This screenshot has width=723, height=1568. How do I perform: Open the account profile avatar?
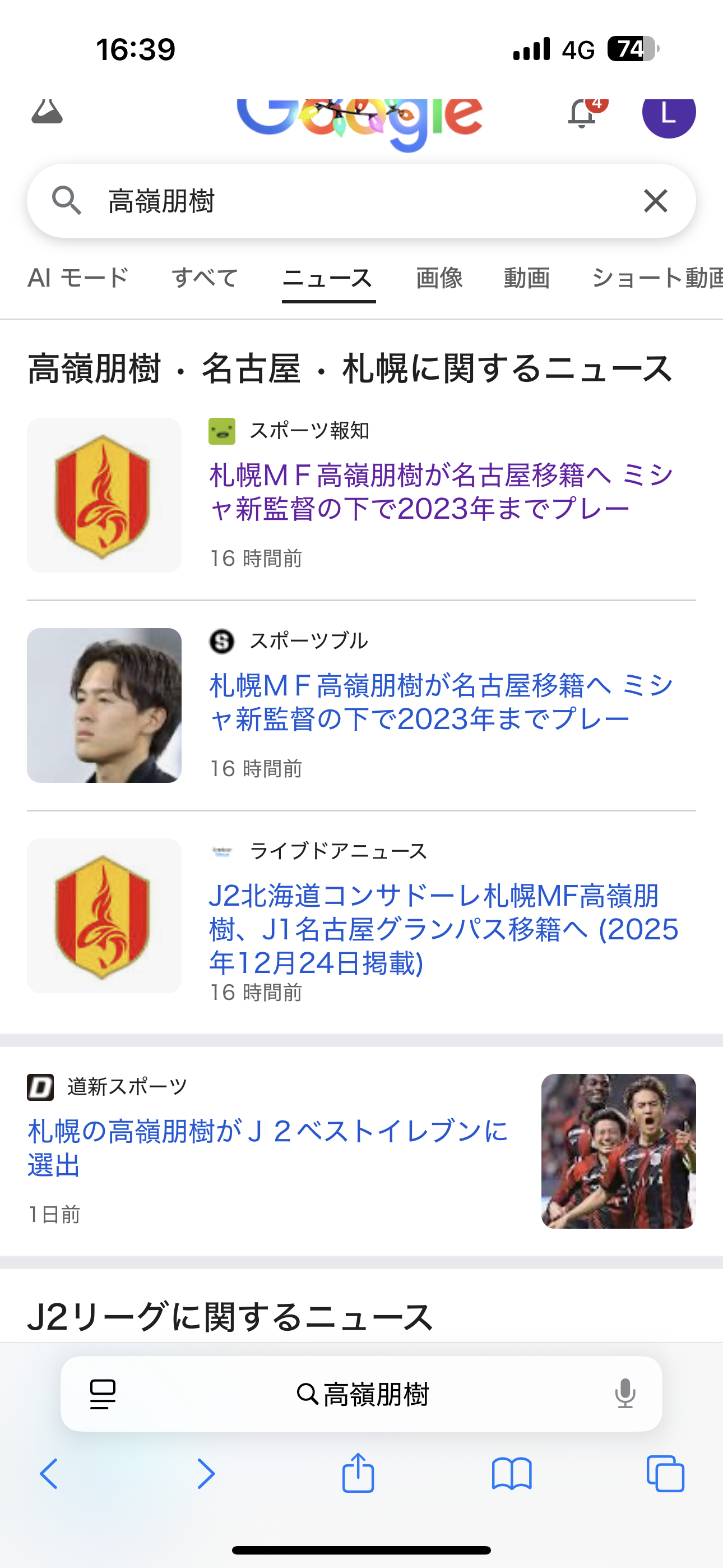tap(668, 114)
